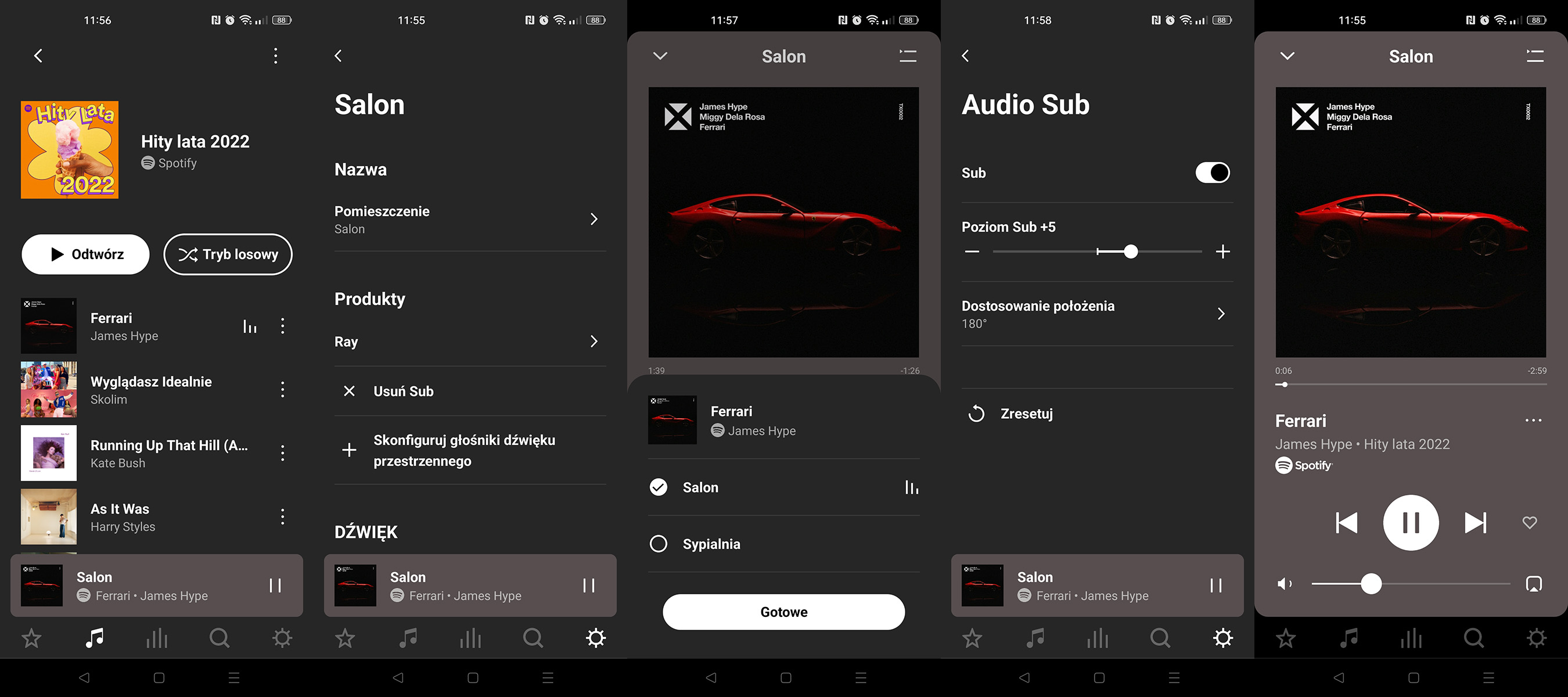Like Ferrari with the heart icon

pyautogui.click(x=1529, y=522)
